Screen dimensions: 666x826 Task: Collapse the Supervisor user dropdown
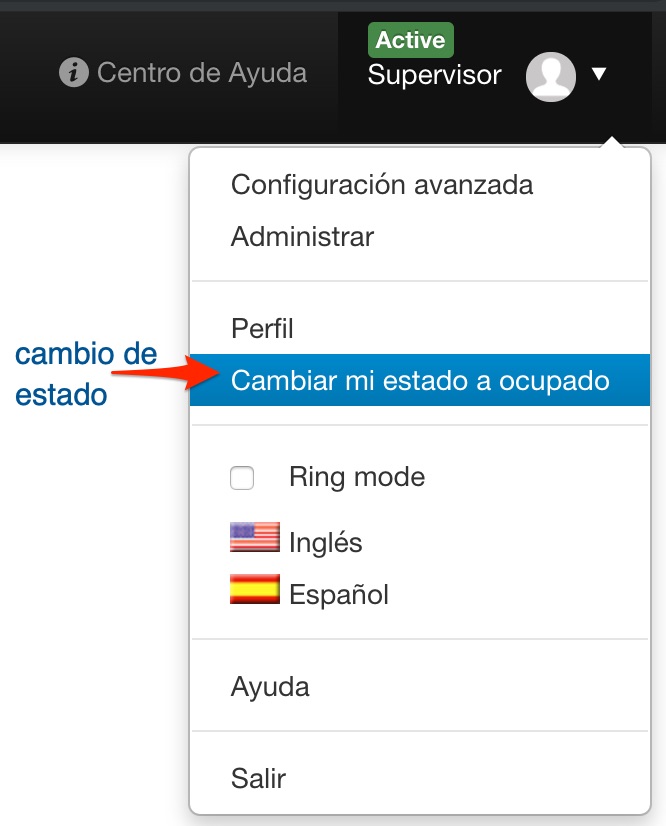pos(598,74)
